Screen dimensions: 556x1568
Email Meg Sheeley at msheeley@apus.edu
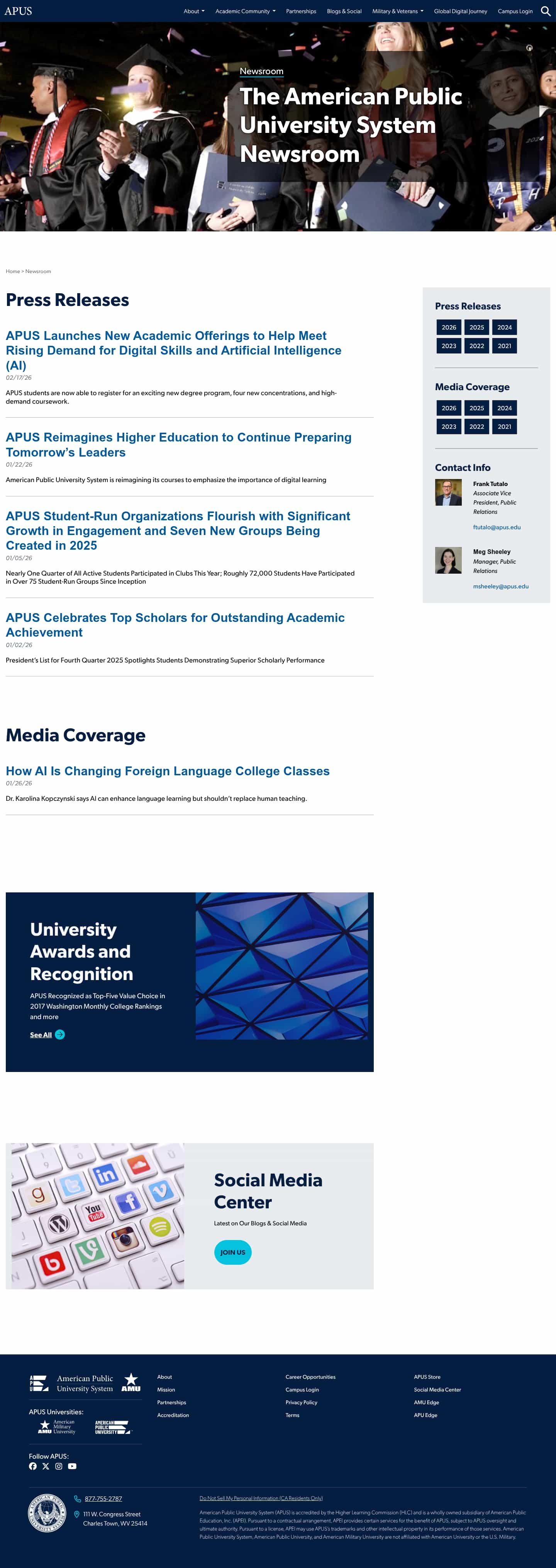500,586
